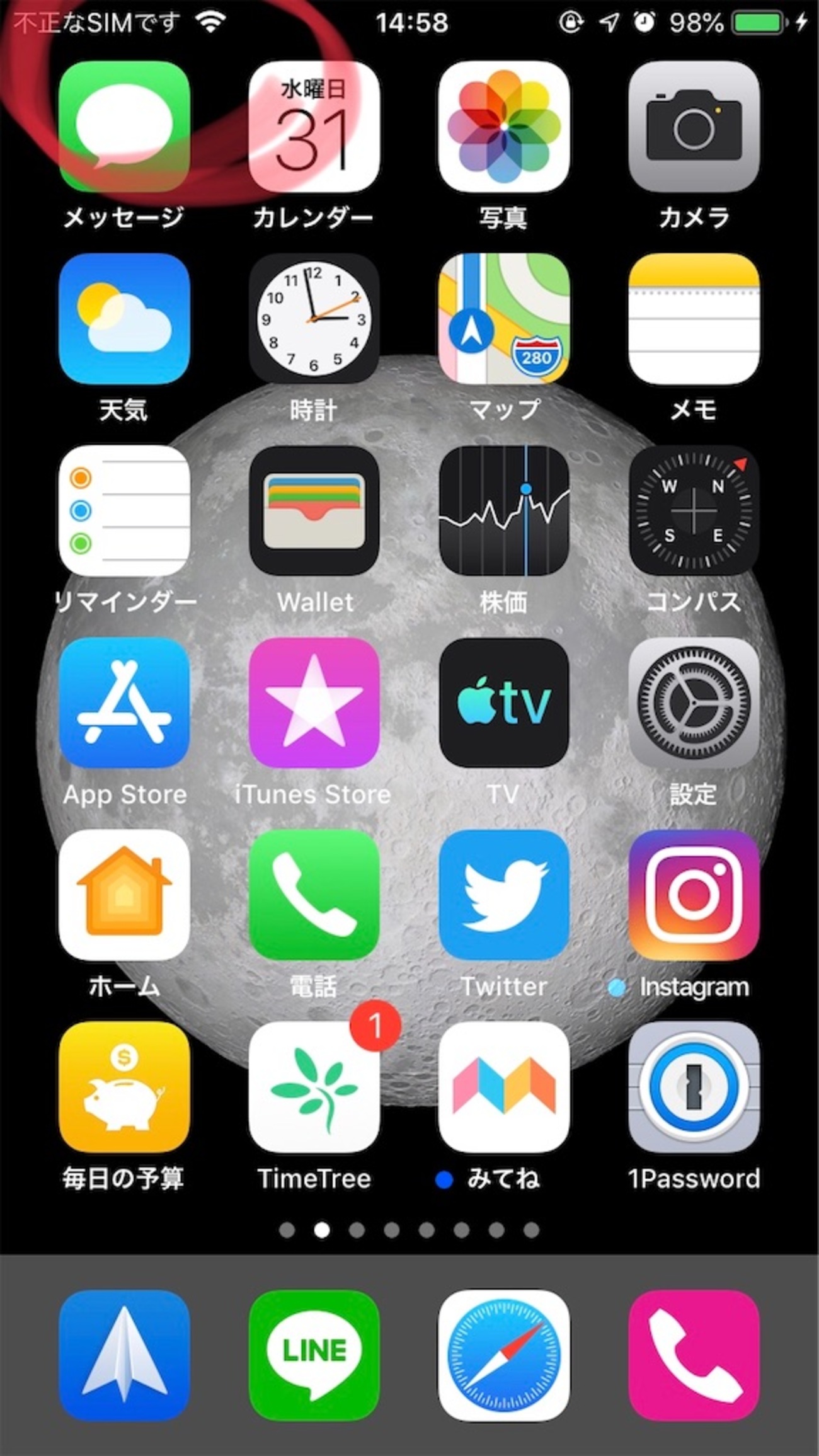Open the Clock app (時計)

(314, 319)
